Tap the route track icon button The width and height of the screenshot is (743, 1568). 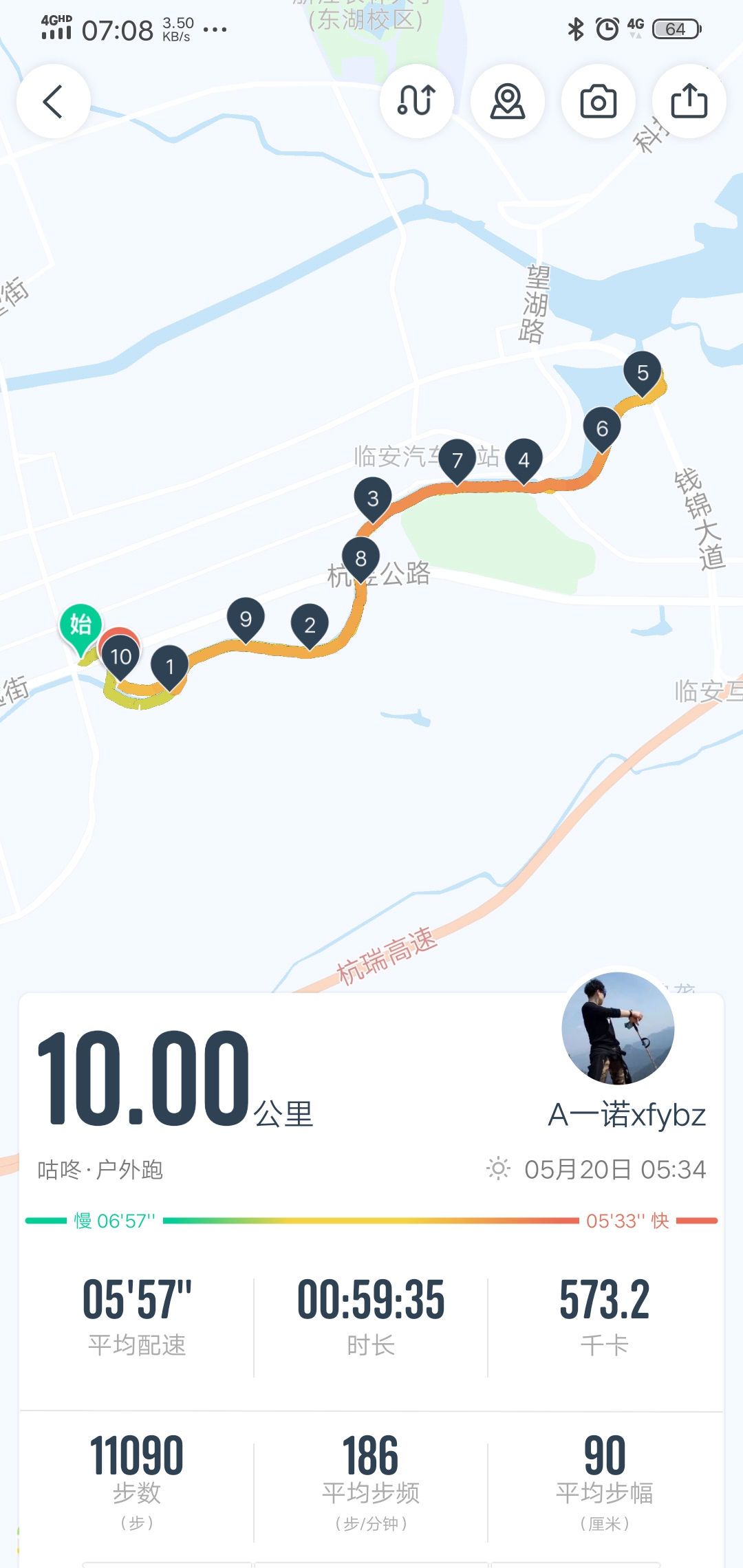pyautogui.click(x=417, y=101)
